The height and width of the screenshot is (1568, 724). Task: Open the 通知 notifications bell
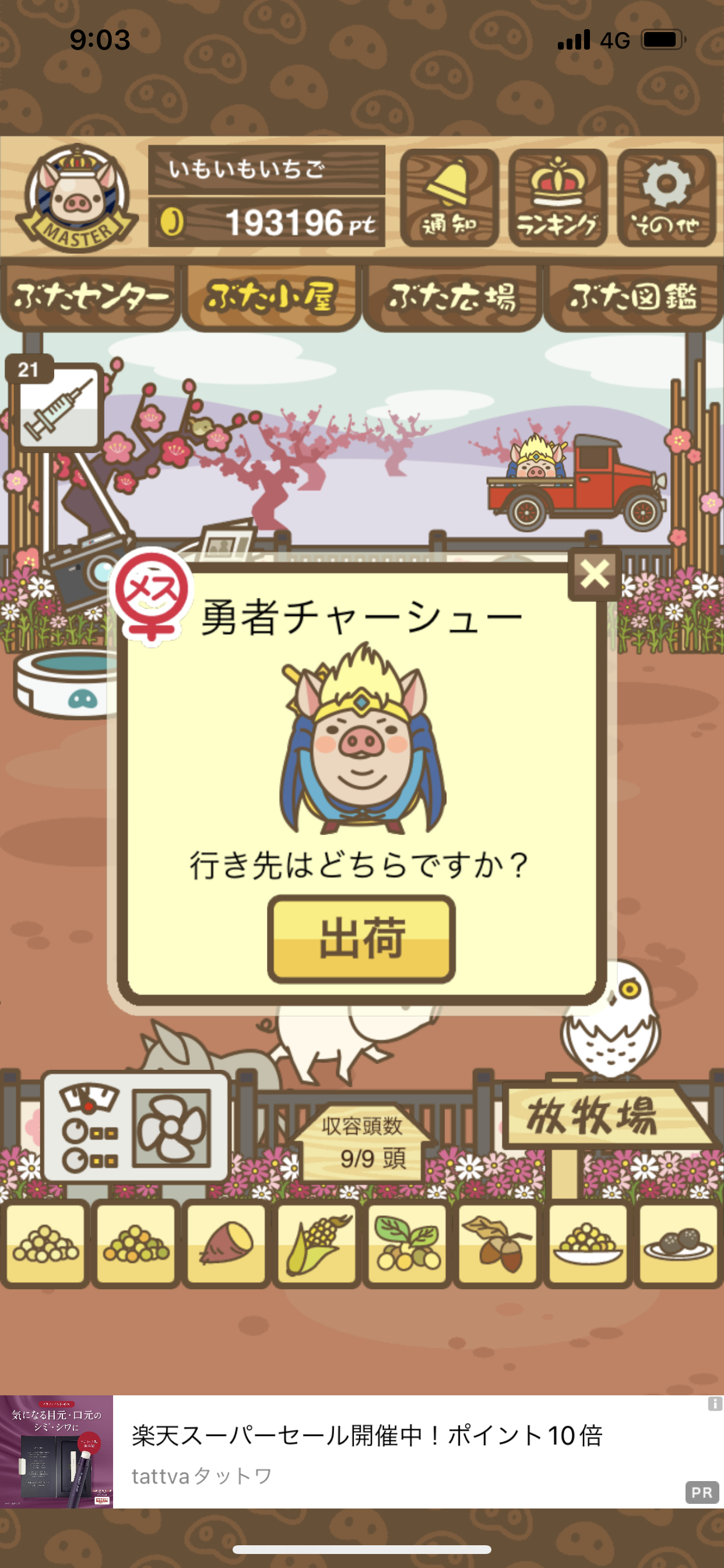click(x=449, y=198)
